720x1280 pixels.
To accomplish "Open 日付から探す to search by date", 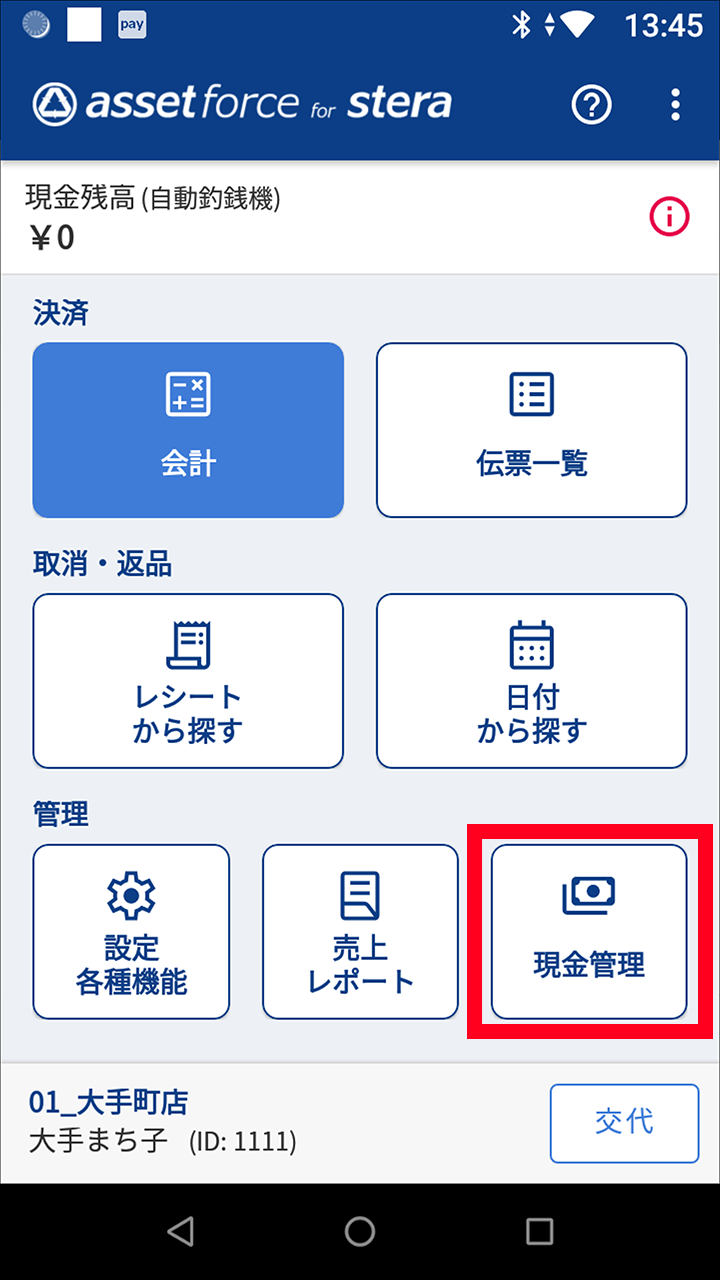I will tap(531, 681).
